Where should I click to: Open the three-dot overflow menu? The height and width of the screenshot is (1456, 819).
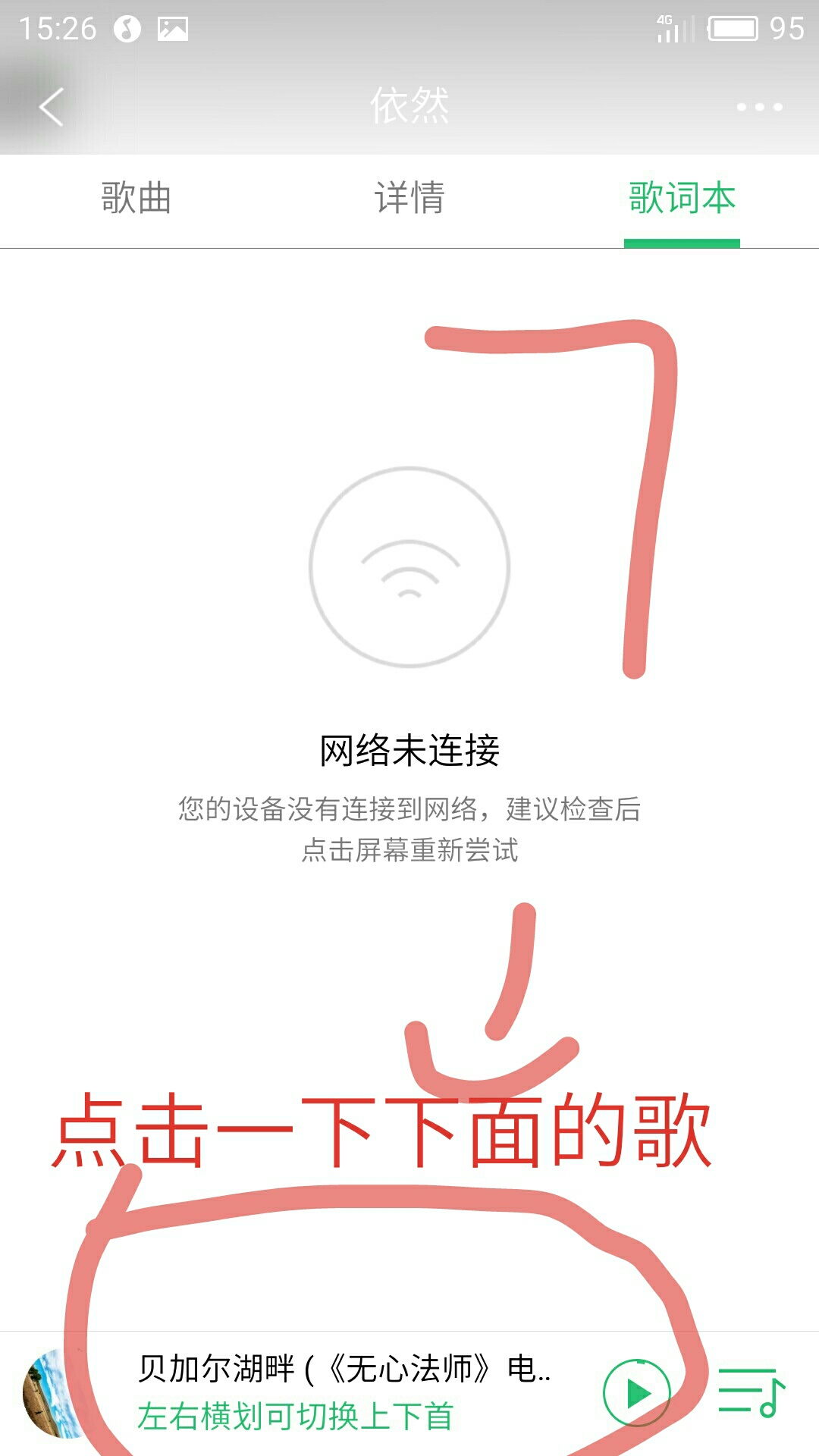tap(759, 107)
